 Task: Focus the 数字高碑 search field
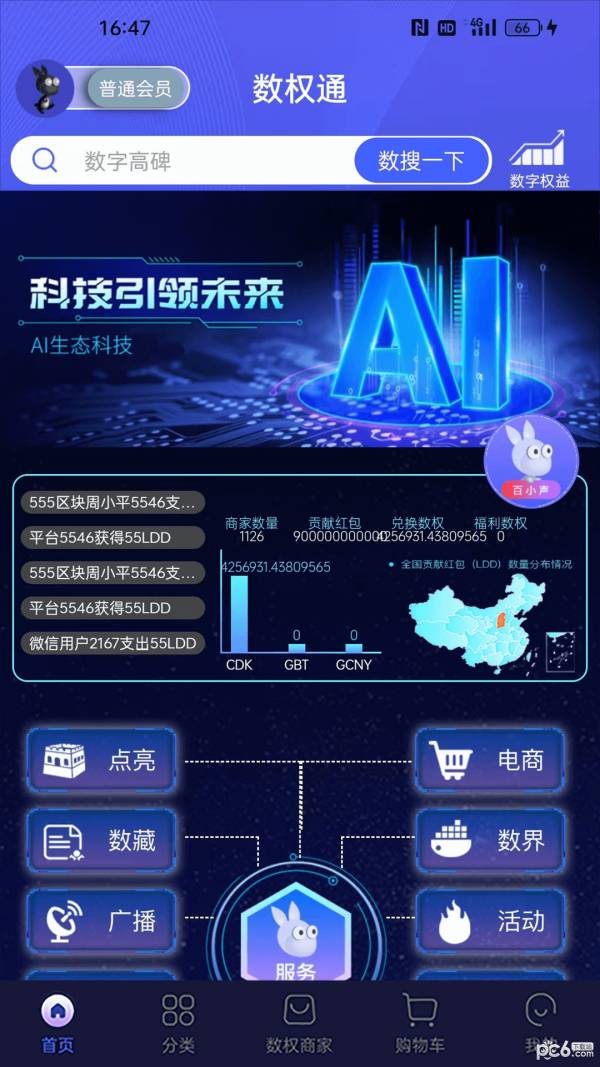point(200,161)
